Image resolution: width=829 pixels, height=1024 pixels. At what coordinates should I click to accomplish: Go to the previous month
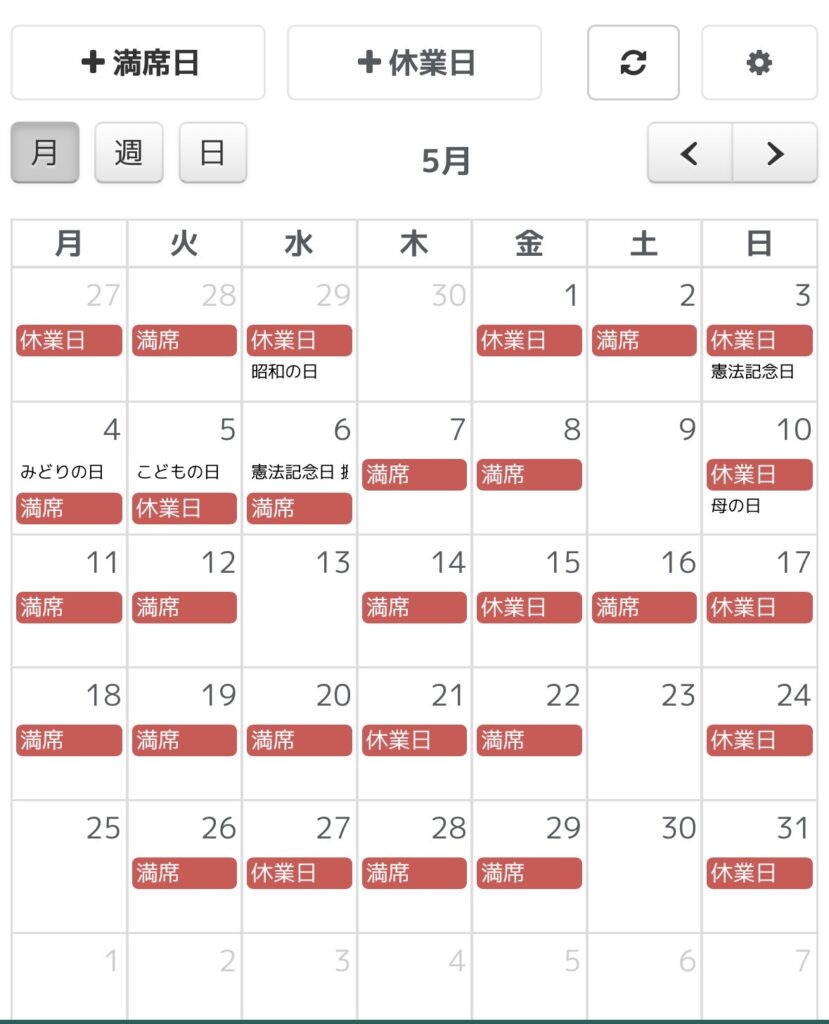click(x=689, y=153)
